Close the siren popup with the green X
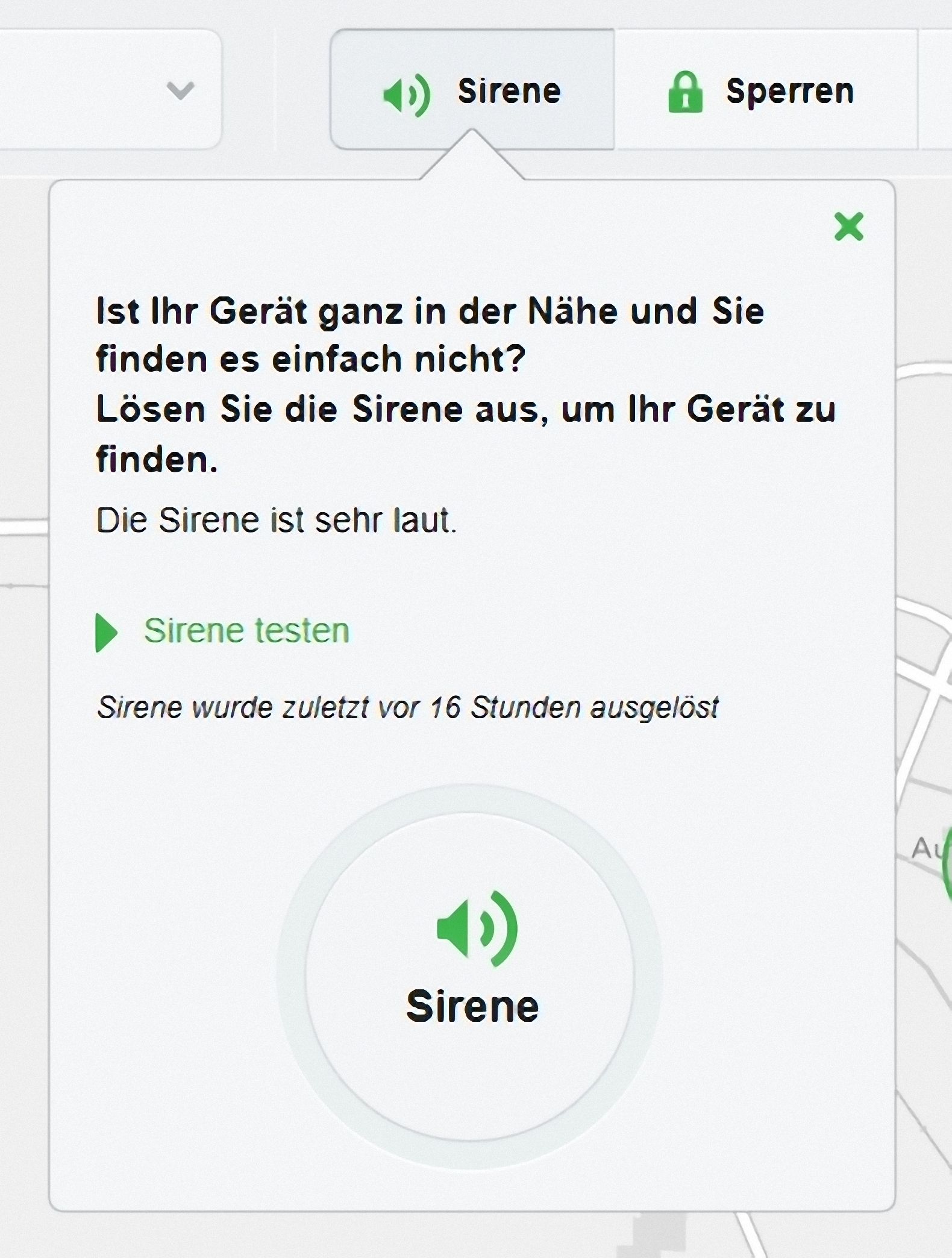The image size is (952, 1258). pos(848,227)
